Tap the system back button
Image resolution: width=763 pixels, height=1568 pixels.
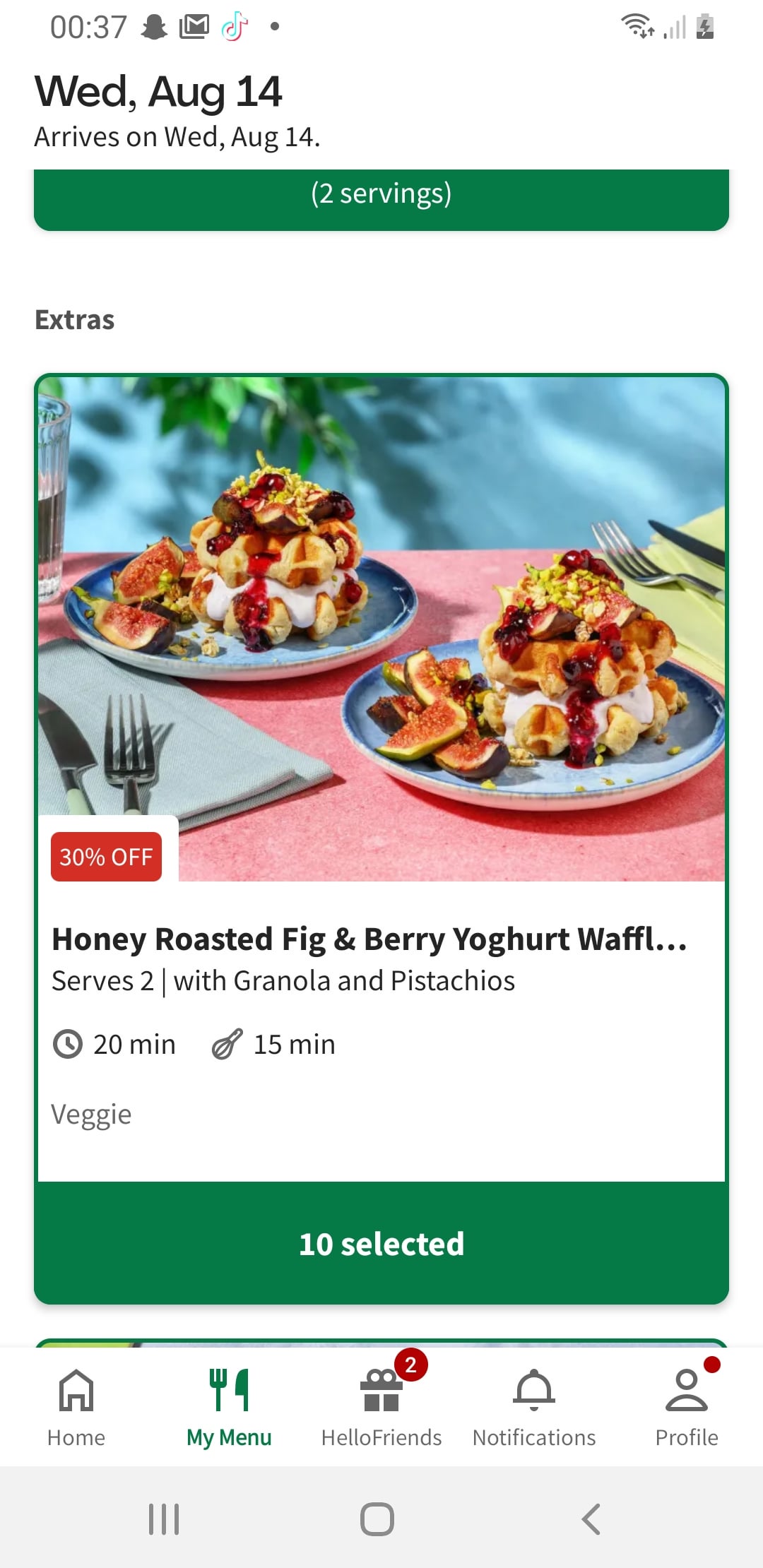click(x=591, y=1519)
